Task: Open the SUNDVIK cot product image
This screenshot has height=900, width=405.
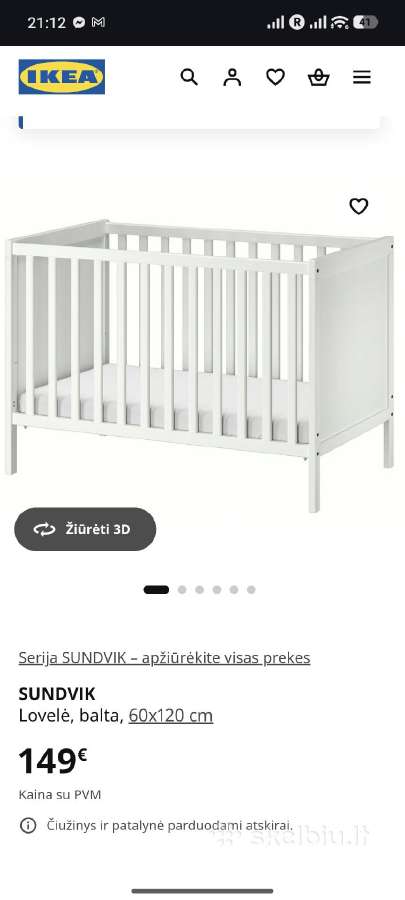Action: (x=200, y=364)
